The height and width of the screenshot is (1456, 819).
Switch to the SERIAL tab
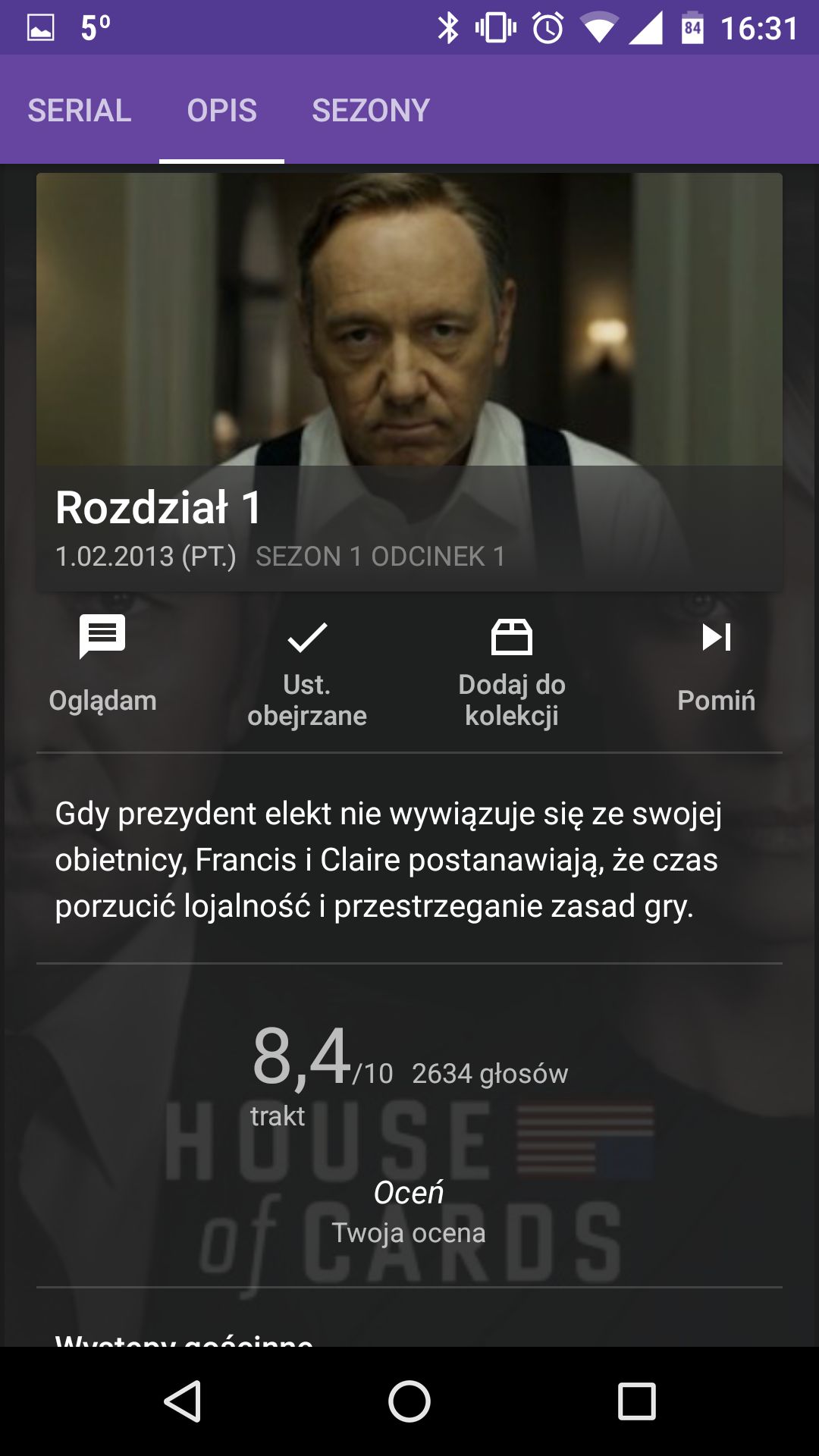[80, 111]
